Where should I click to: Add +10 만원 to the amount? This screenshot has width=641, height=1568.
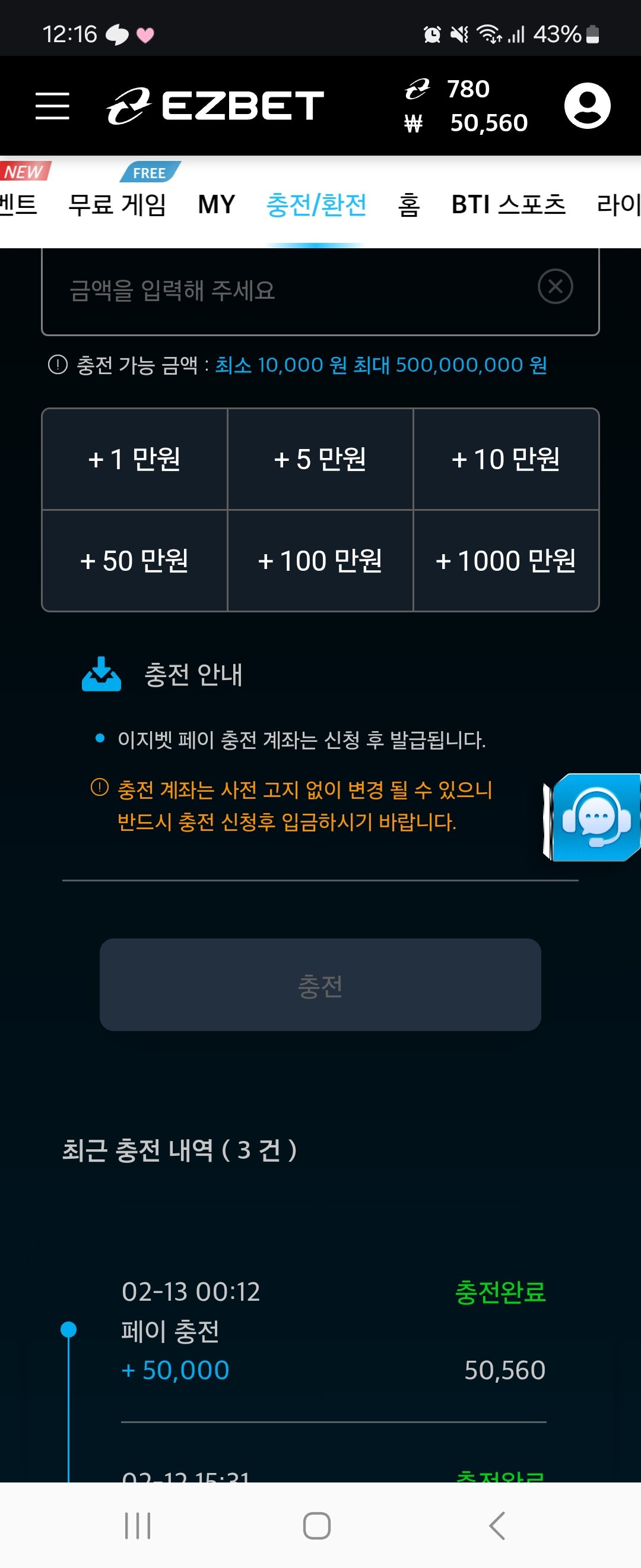pyautogui.click(x=506, y=459)
